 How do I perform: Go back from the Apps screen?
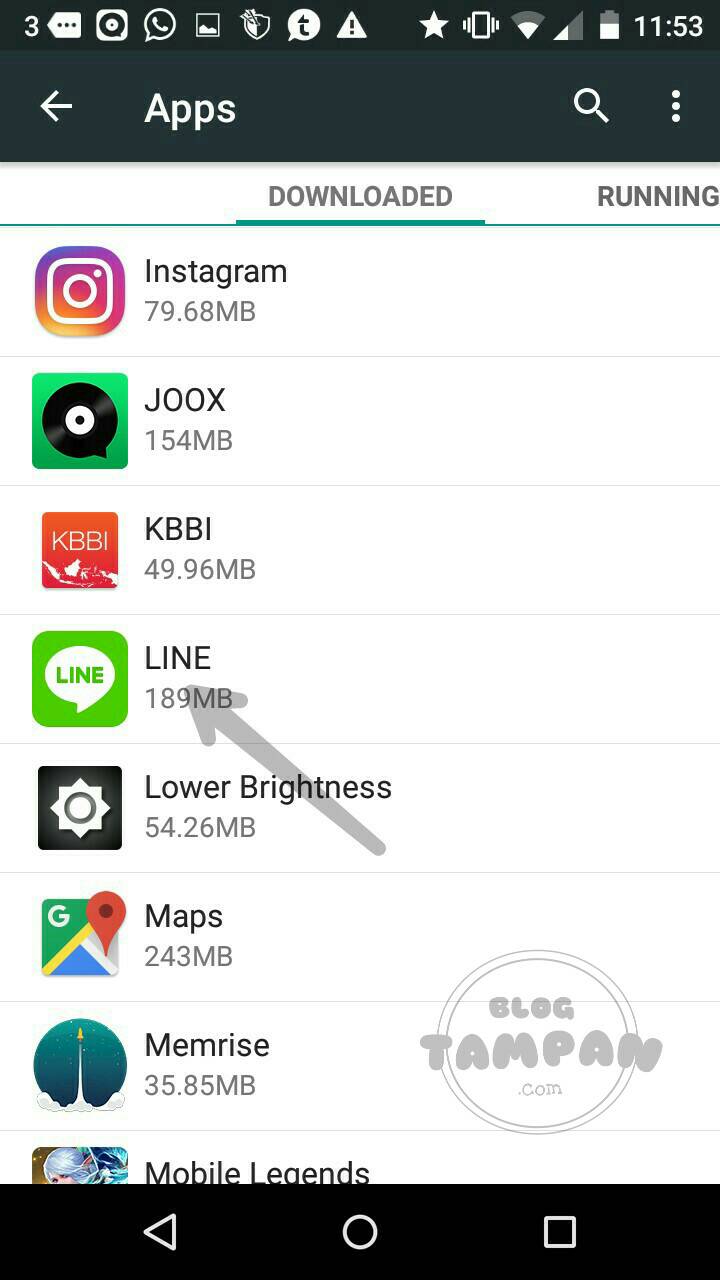(x=56, y=106)
